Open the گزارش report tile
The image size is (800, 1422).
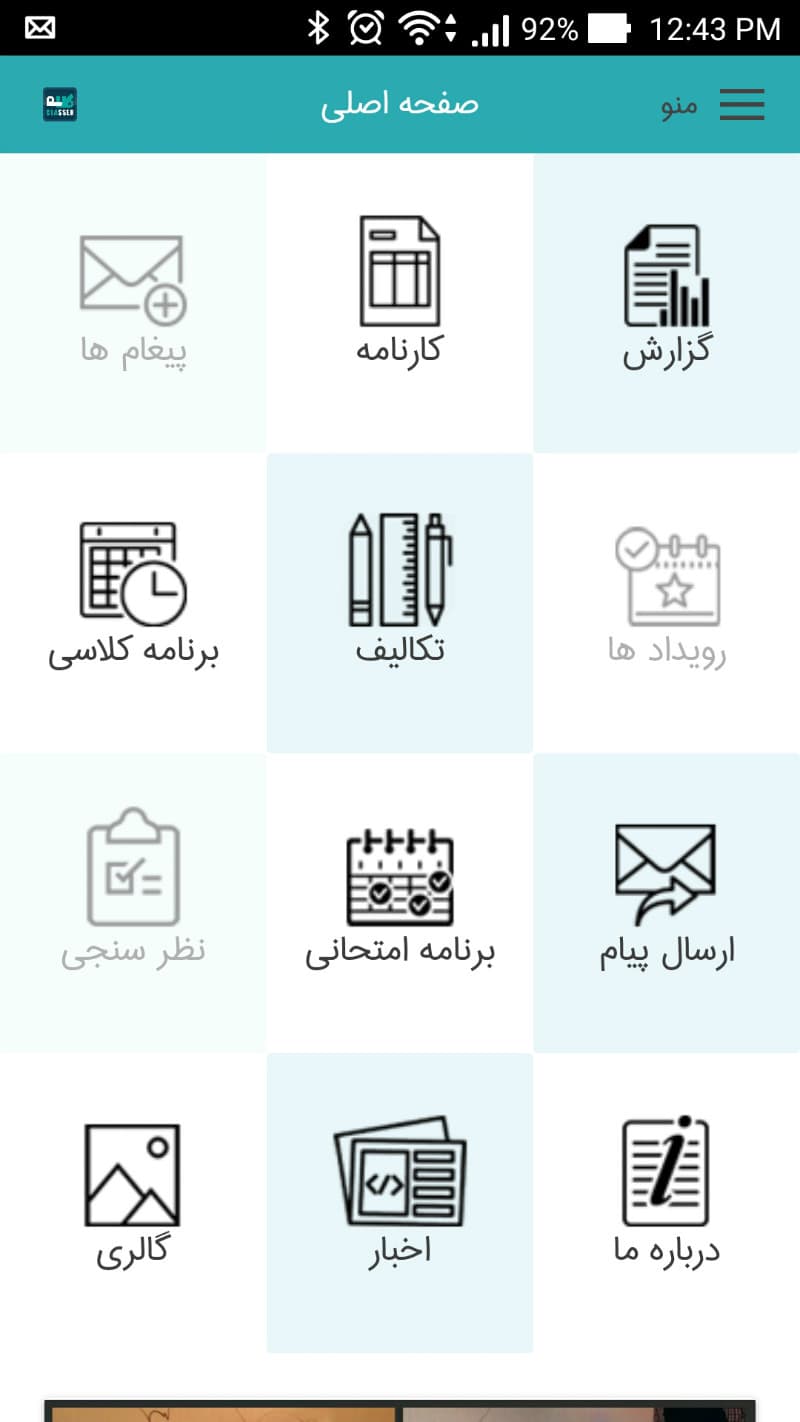pos(667,302)
